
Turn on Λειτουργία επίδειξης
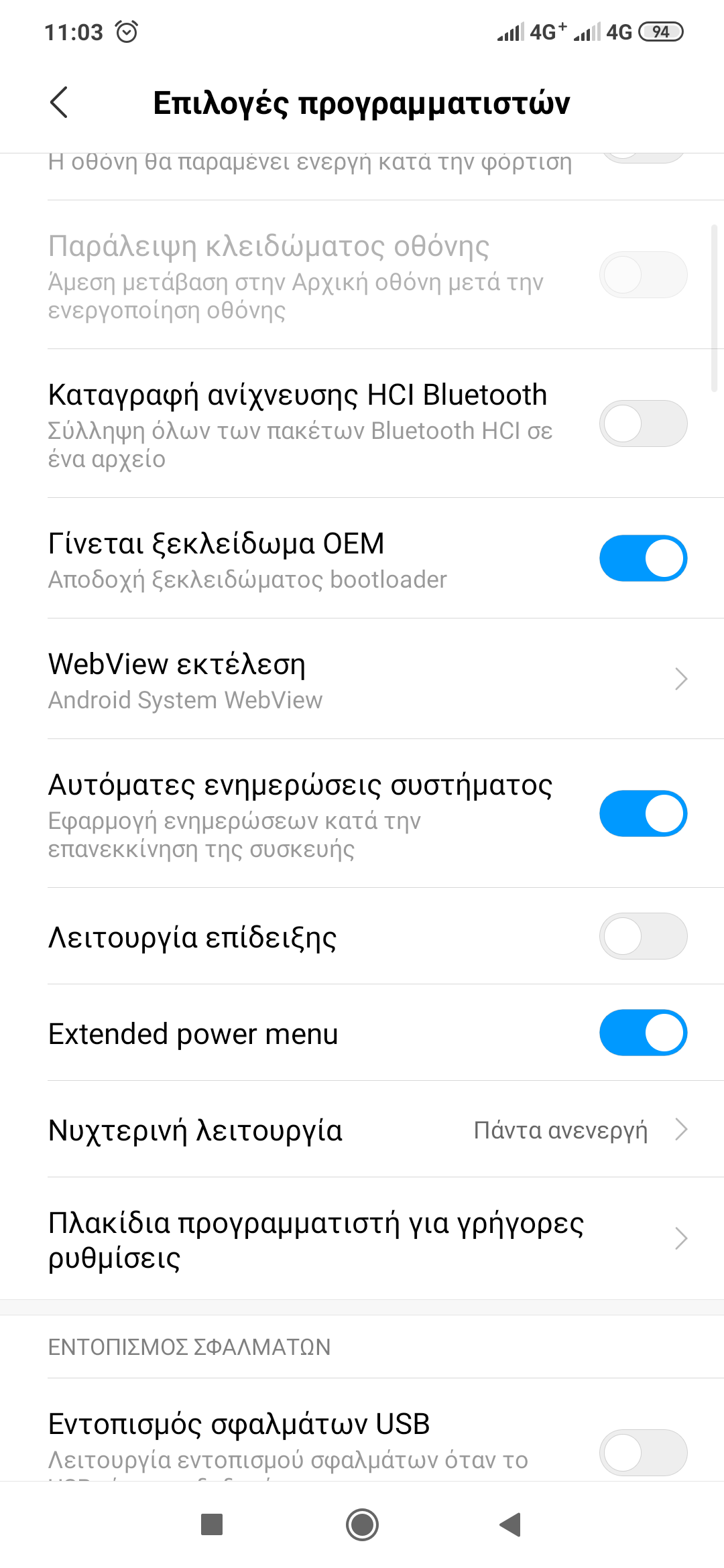pos(642,936)
